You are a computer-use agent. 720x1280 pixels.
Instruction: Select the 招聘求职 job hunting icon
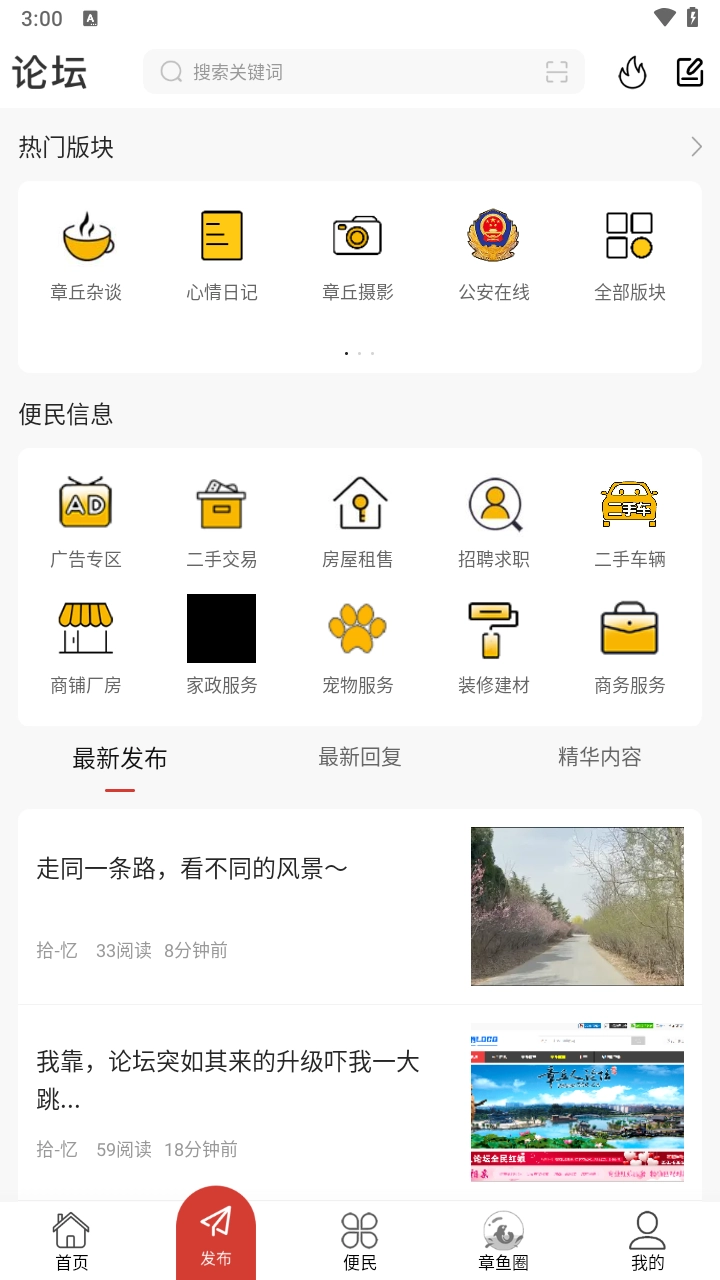(x=494, y=503)
